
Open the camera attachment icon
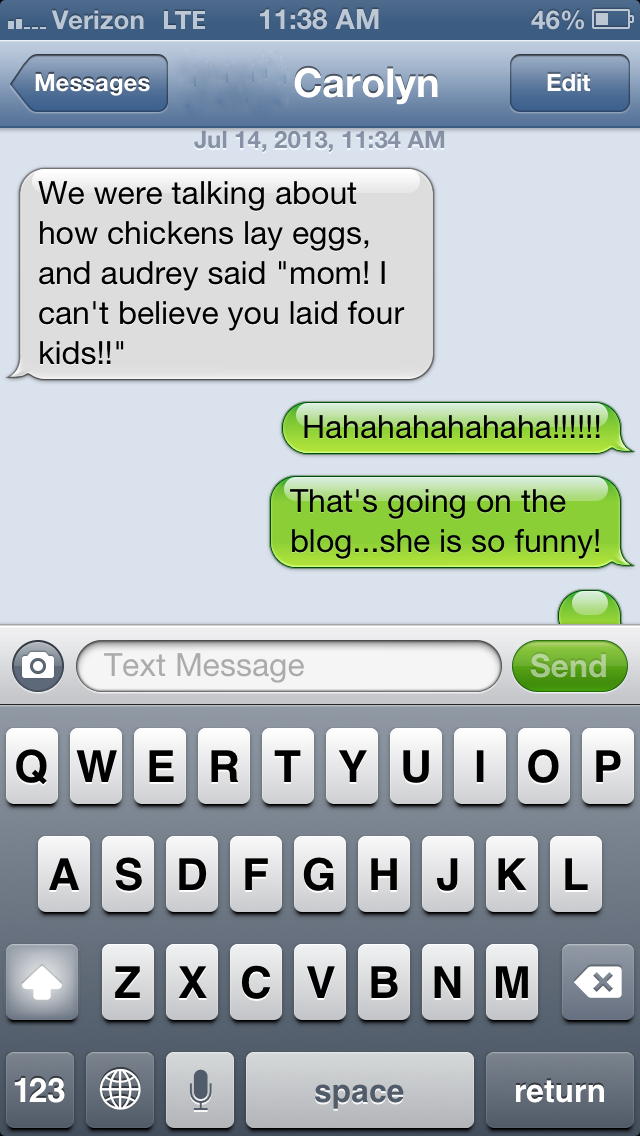38,665
